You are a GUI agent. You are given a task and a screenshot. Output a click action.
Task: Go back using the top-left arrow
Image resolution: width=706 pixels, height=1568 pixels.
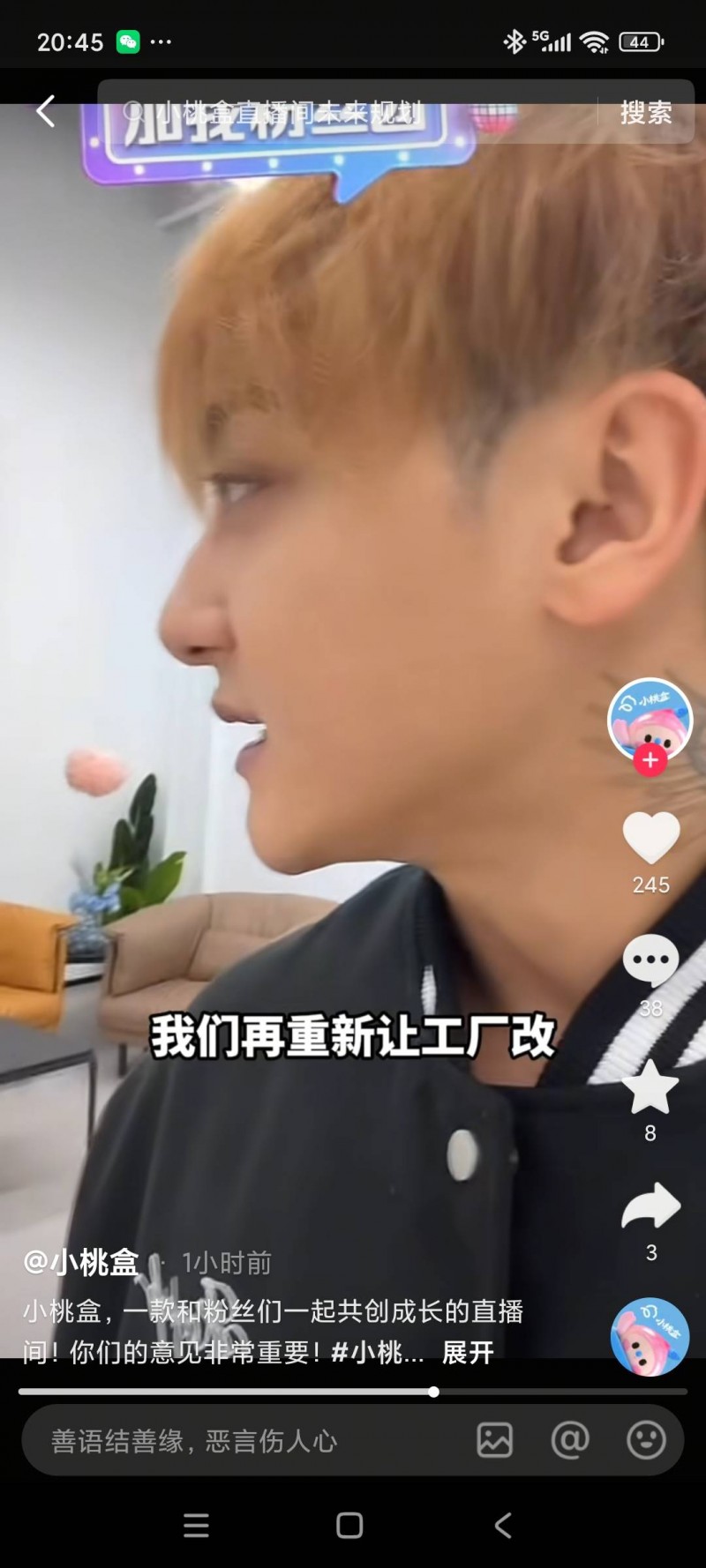(46, 112)
